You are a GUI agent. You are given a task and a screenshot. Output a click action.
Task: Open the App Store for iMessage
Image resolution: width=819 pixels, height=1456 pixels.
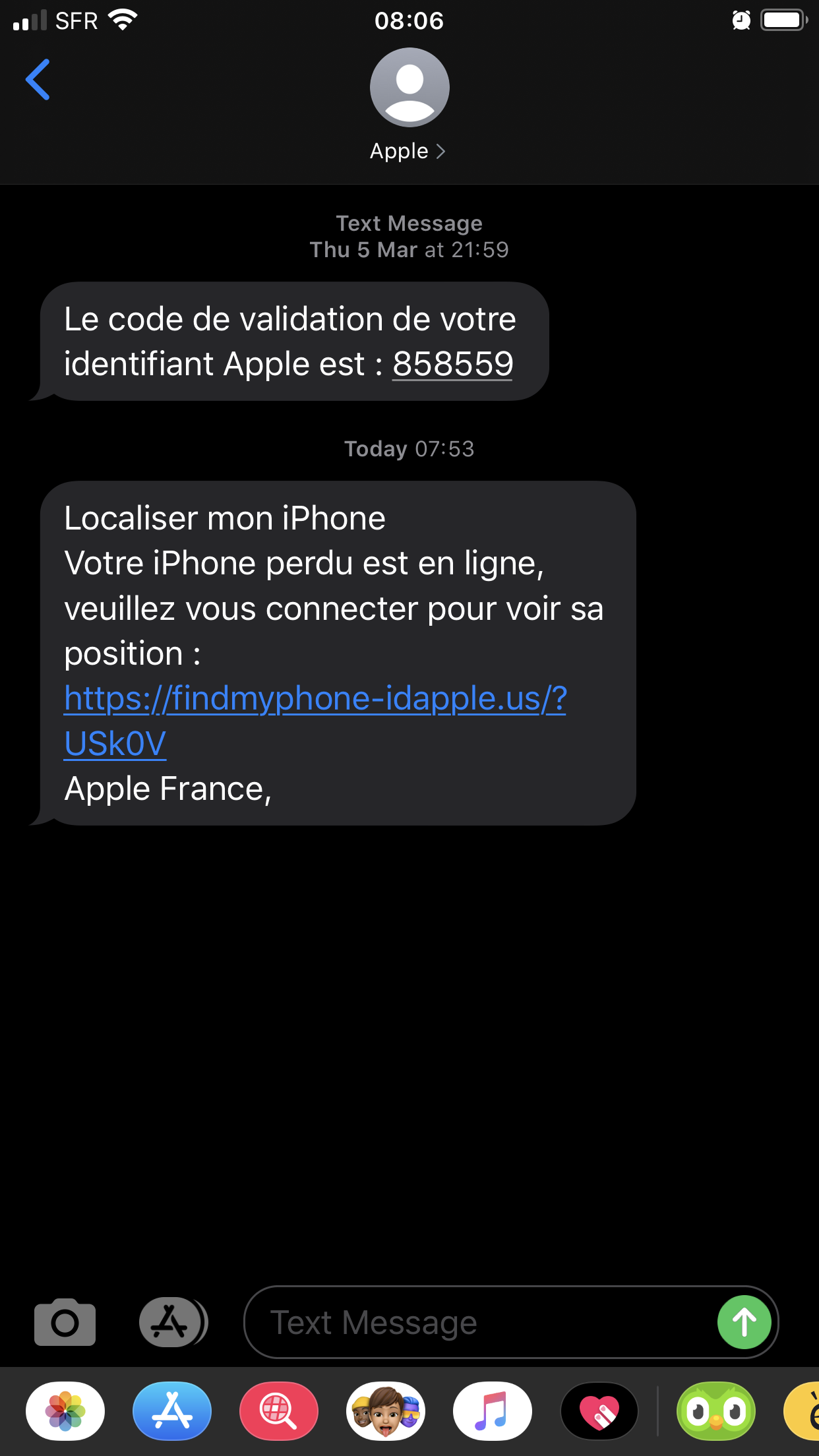tap(172, 1411)
